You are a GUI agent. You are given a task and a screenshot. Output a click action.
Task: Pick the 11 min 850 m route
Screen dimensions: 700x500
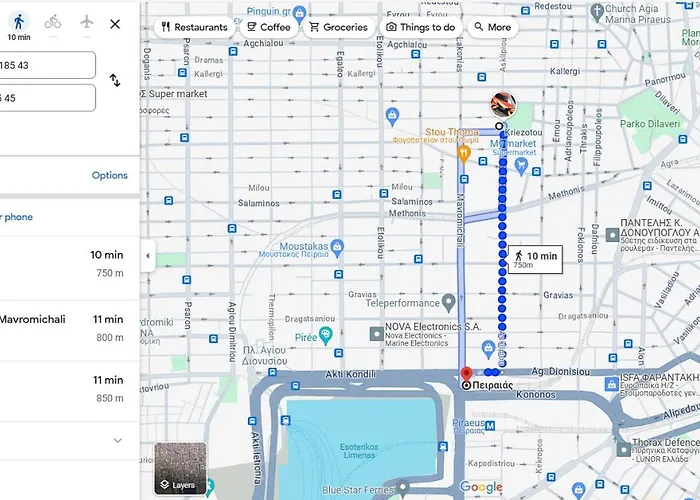tap(68, 389)
